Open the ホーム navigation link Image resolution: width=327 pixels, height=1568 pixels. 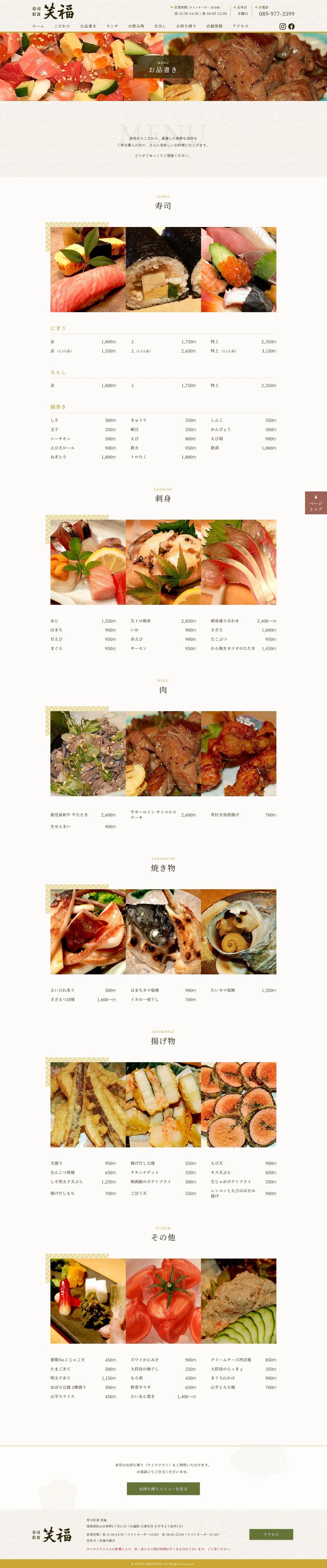pos(38,26)
